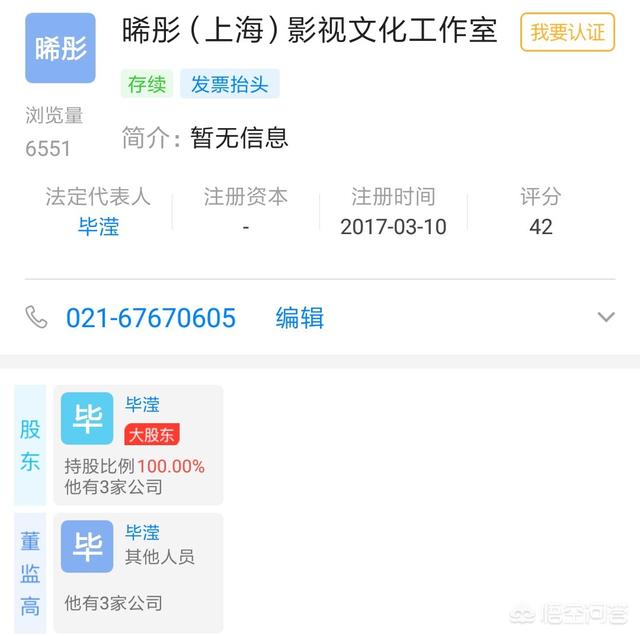This screenshot has width=640, height=636.
Task: Open the 股东 card for 毕滢
Action: point(138,445)
